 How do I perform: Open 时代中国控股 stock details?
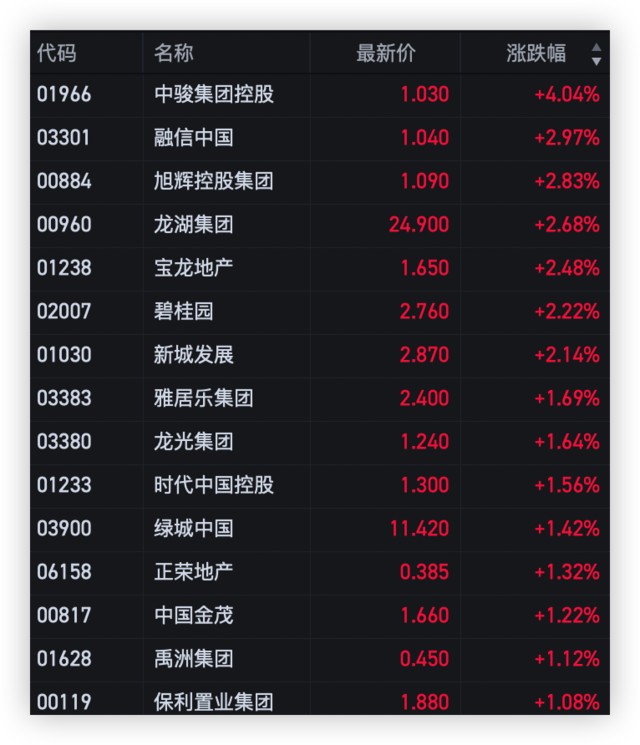click(214, 485)
